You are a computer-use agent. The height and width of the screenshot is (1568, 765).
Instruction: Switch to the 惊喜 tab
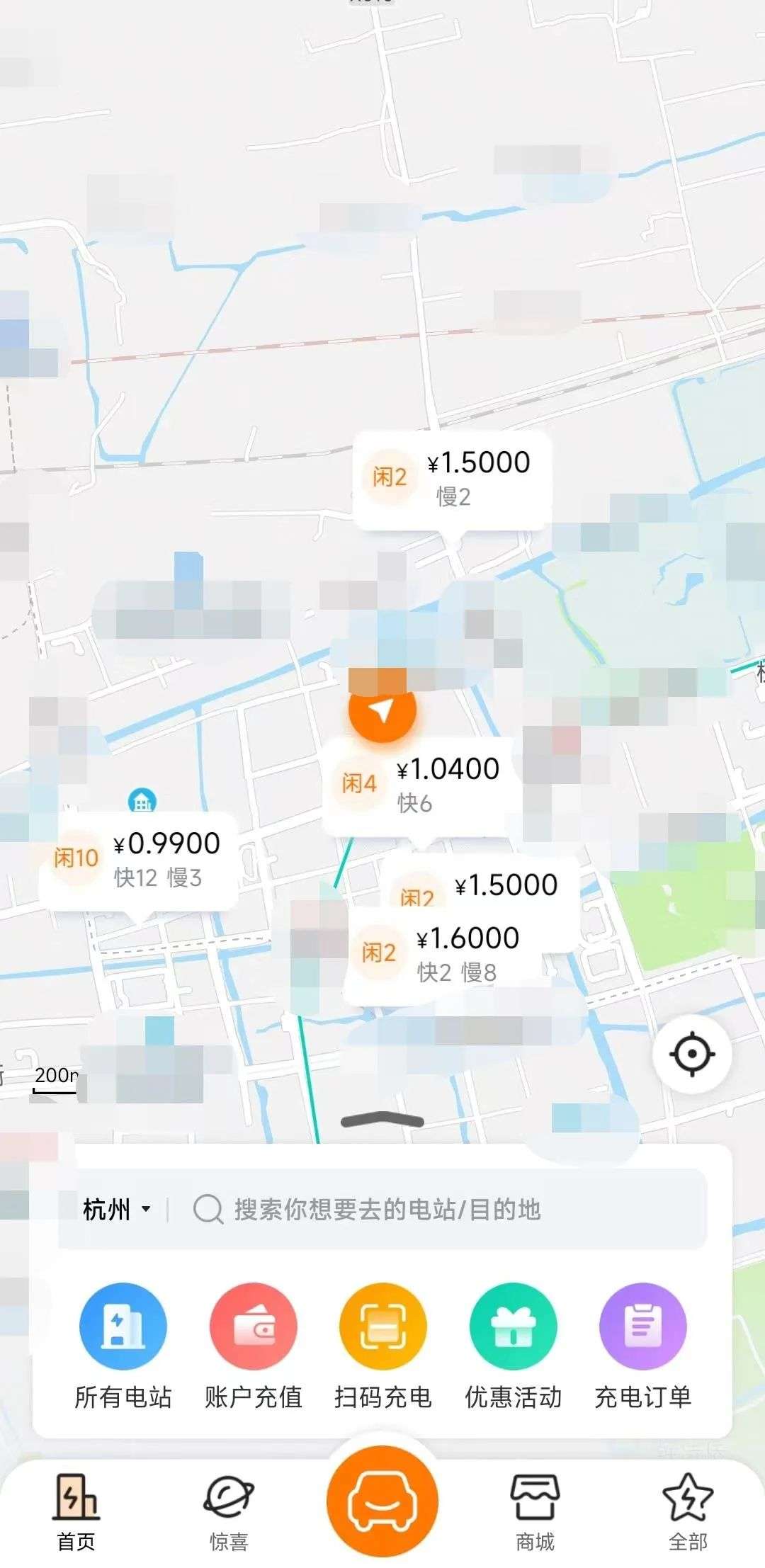[229, 1511]
